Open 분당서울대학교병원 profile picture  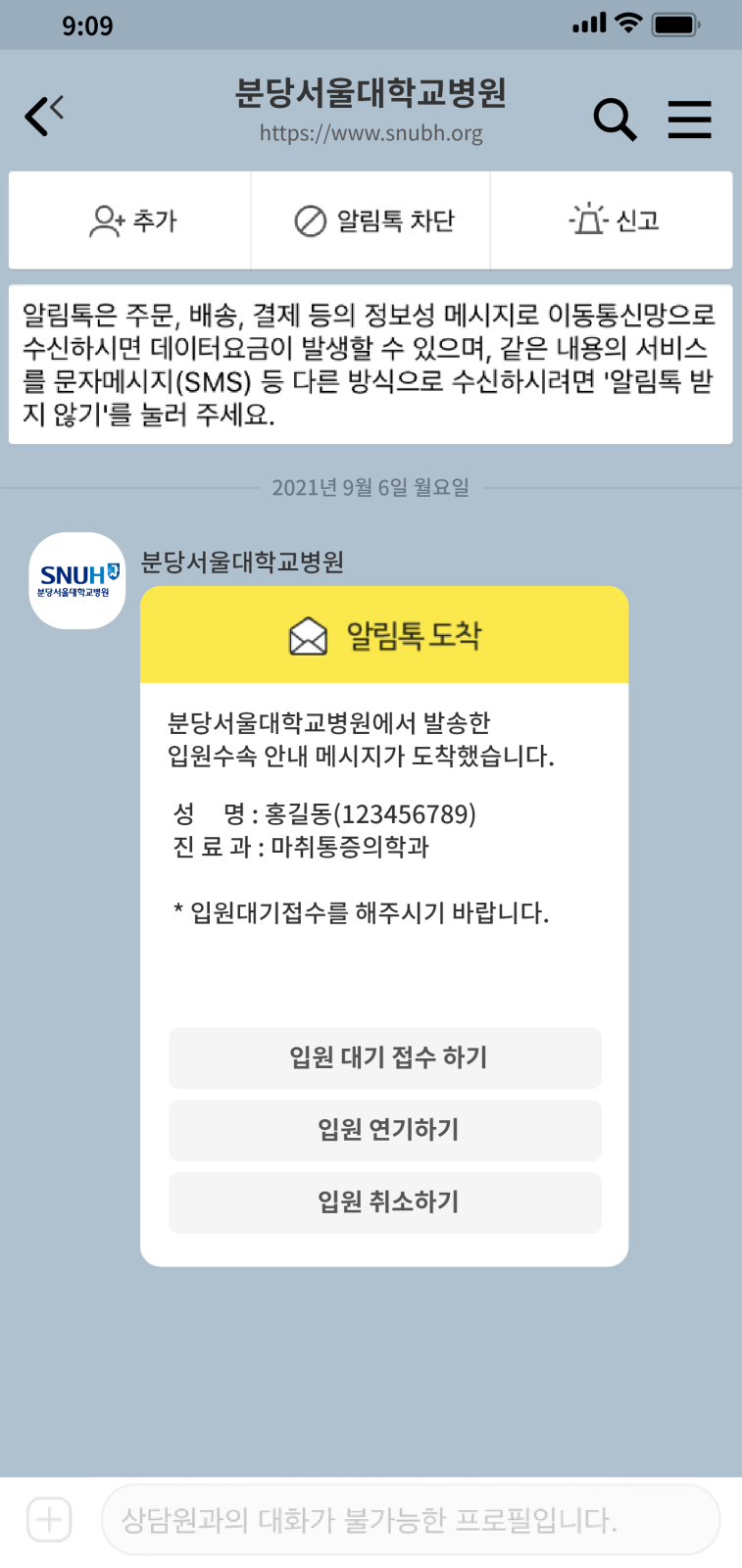tap(77, 580)
